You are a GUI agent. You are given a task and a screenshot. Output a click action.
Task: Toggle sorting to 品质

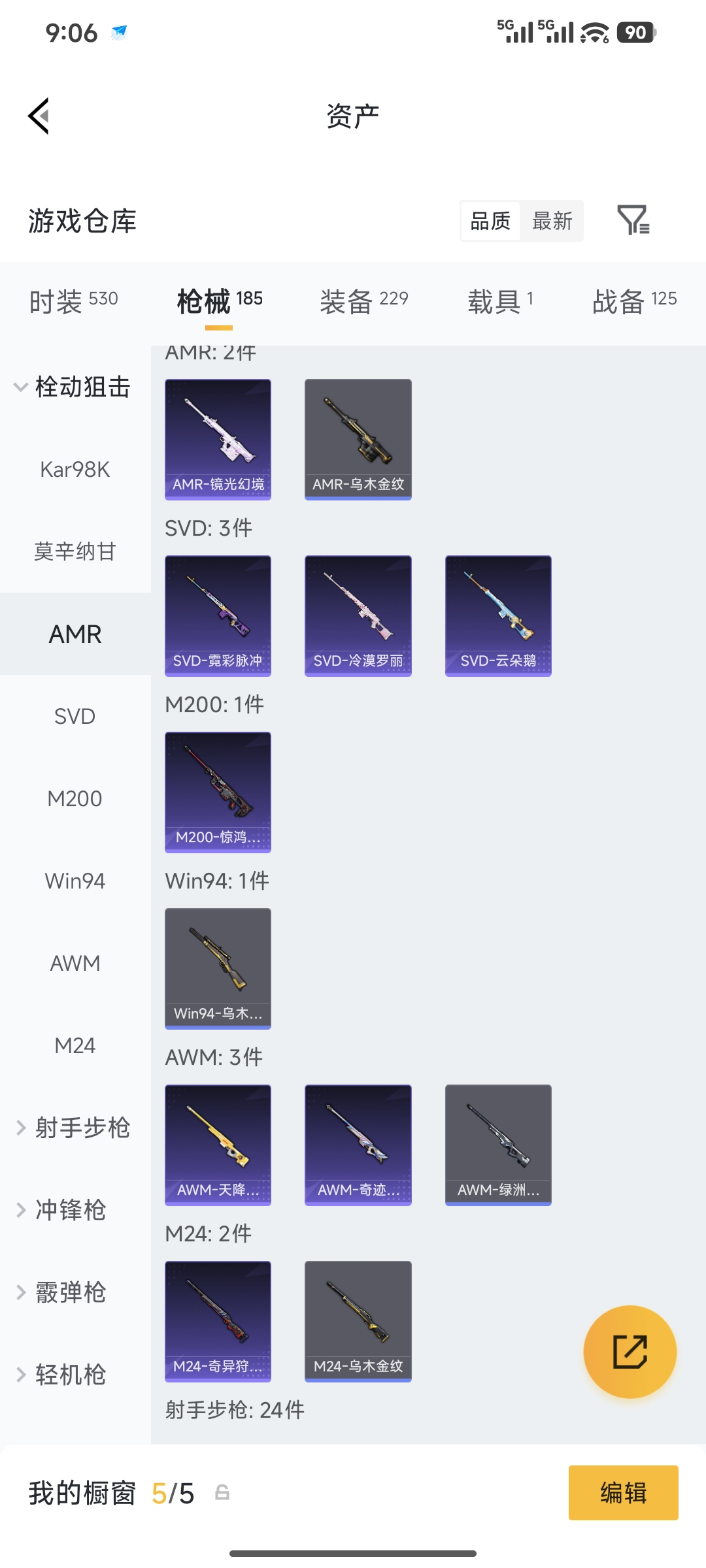[x=489, y=221]
